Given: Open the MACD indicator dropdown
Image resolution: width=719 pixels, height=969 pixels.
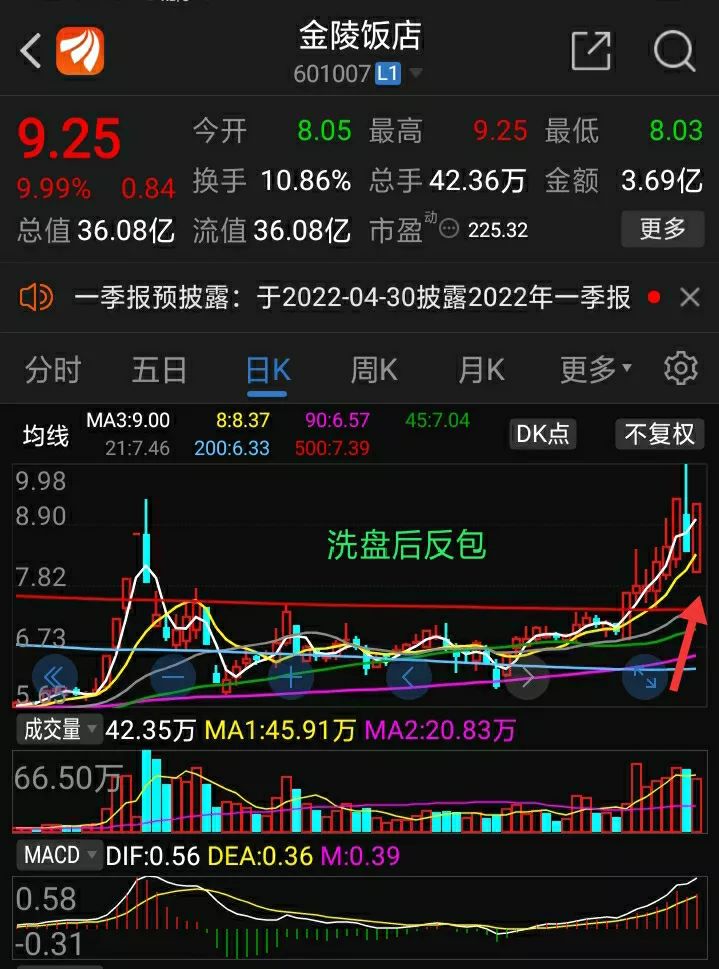Looking at the screenshot, I should click(x=60, y=856).
